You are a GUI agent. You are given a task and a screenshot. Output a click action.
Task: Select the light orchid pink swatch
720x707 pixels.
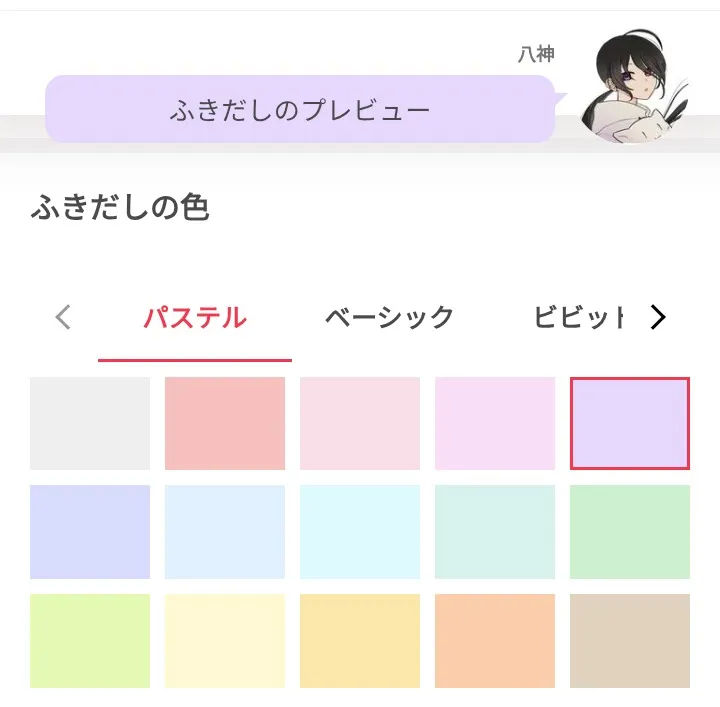[495, 423]
